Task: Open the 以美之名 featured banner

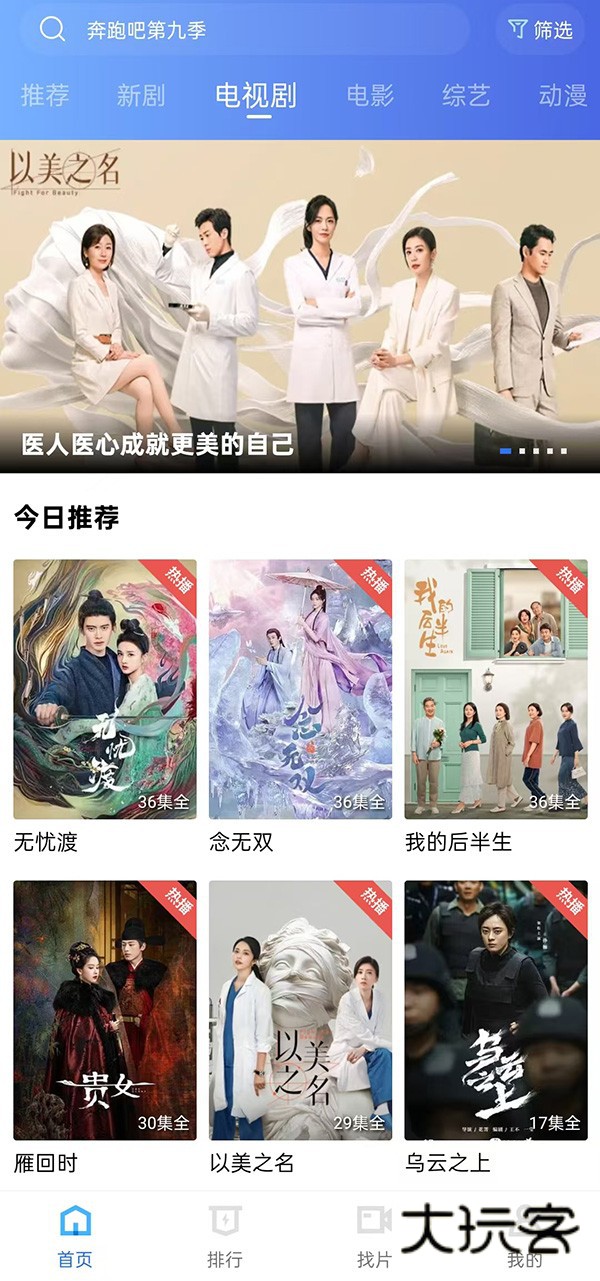Action: coord(300,305)
